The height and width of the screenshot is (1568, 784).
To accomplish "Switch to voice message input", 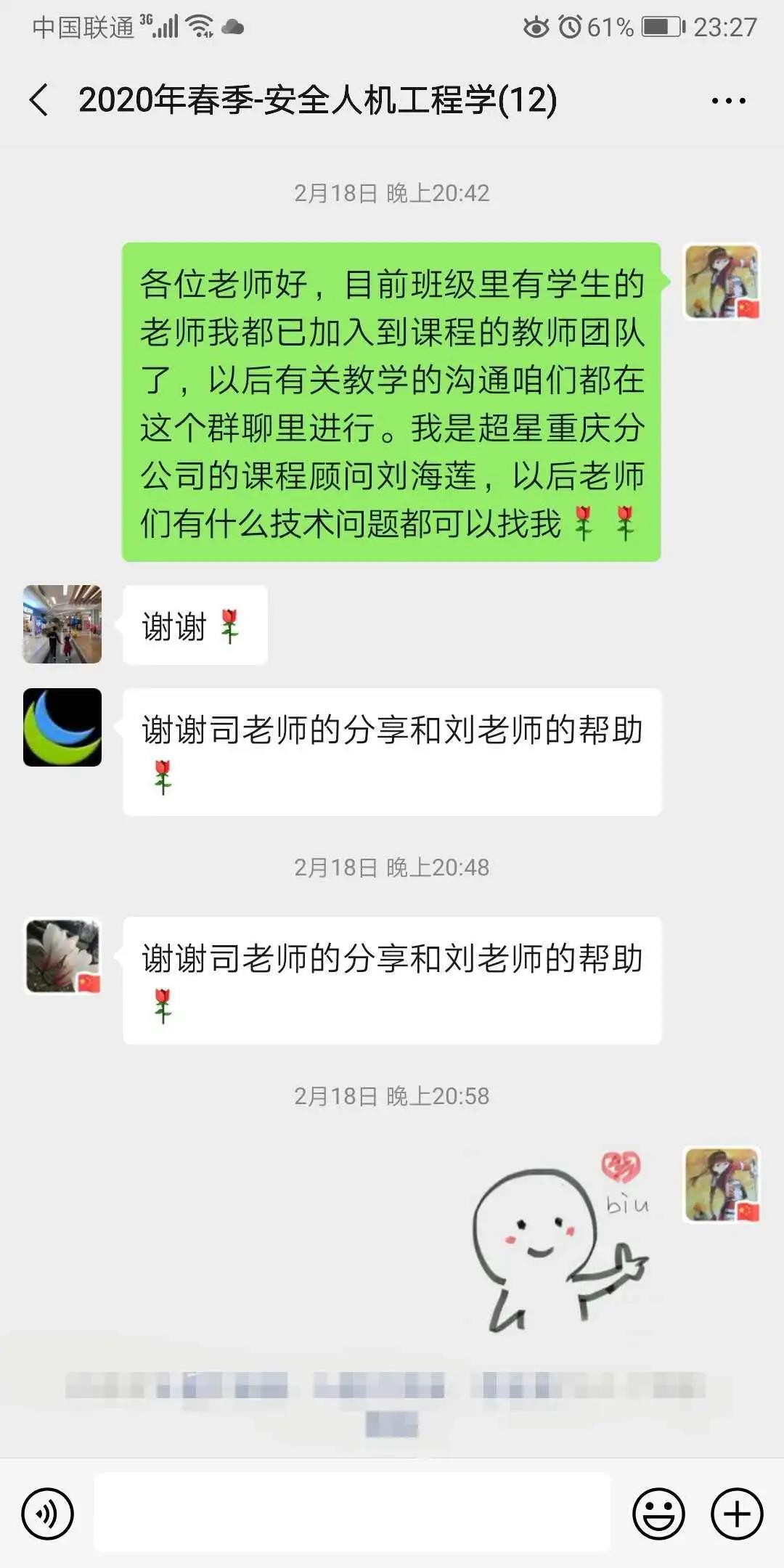I will click(48, 1514).
